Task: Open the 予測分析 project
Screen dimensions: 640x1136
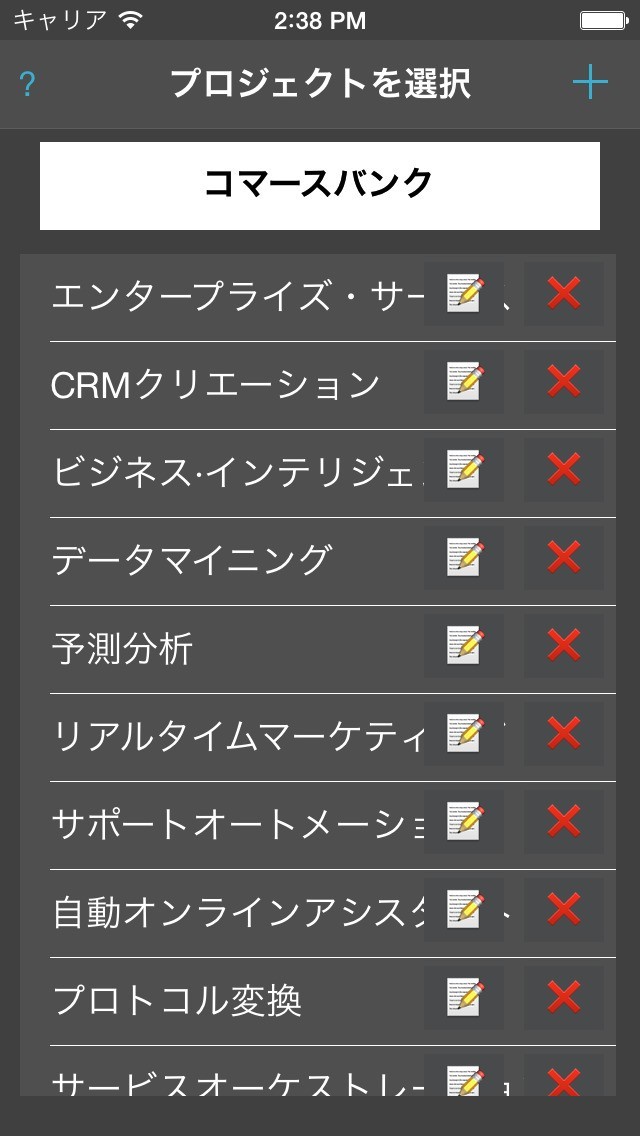Action: [x=122, y=648]
